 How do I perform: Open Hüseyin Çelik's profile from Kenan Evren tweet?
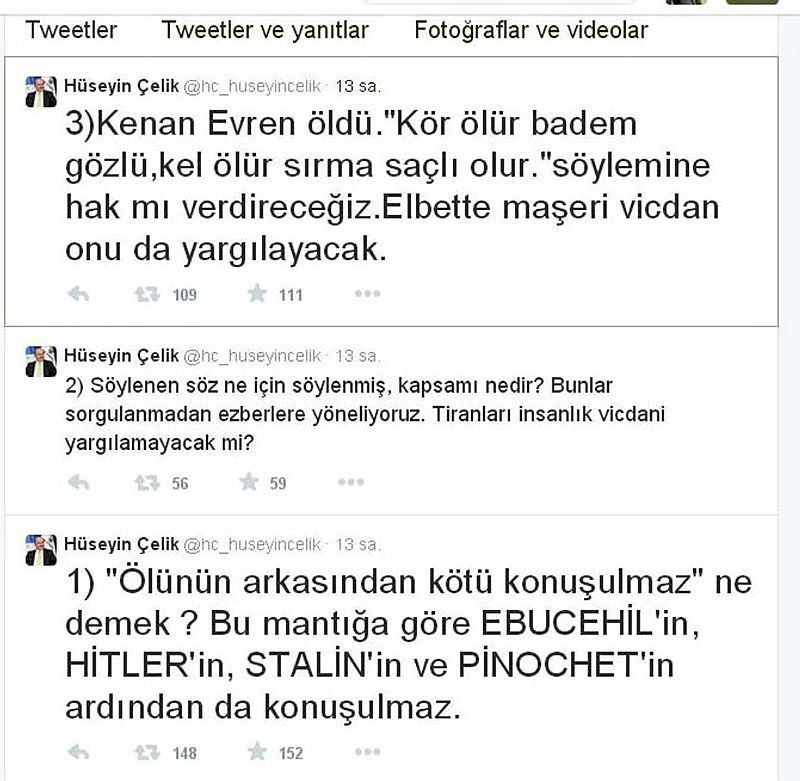click(x=120, y=86)
